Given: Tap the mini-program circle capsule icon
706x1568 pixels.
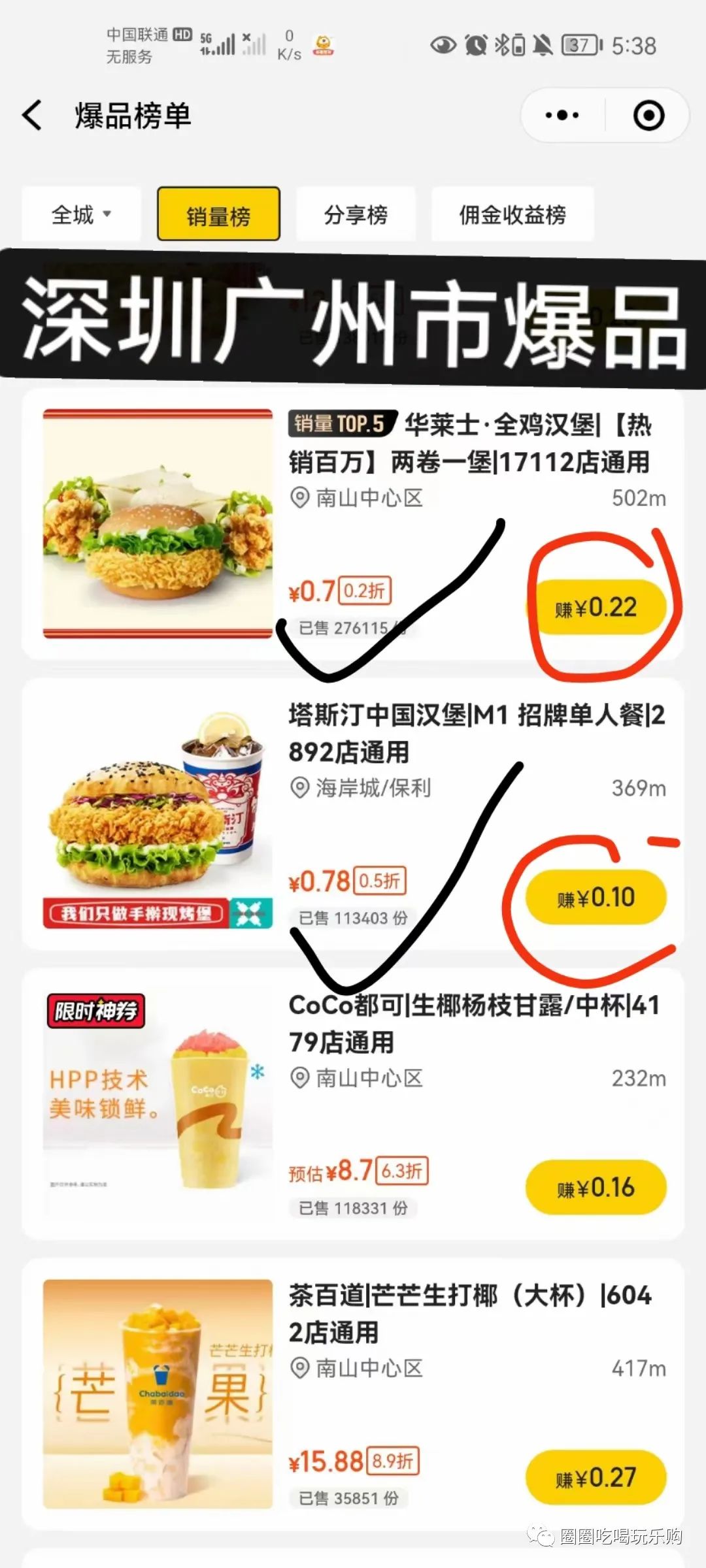Looking at the screenshot, I should pos(647,115).
